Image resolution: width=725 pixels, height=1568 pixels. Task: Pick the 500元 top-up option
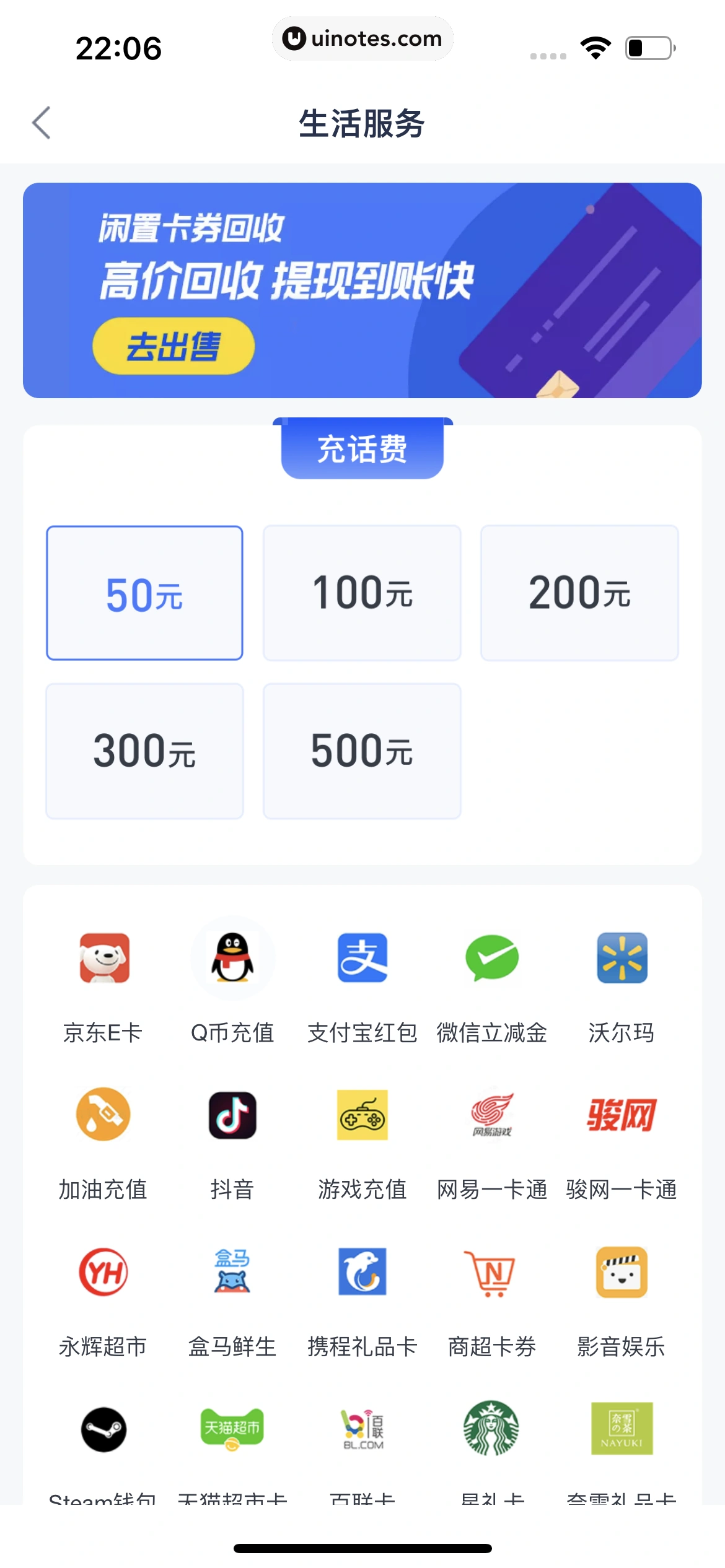[362, 751]
